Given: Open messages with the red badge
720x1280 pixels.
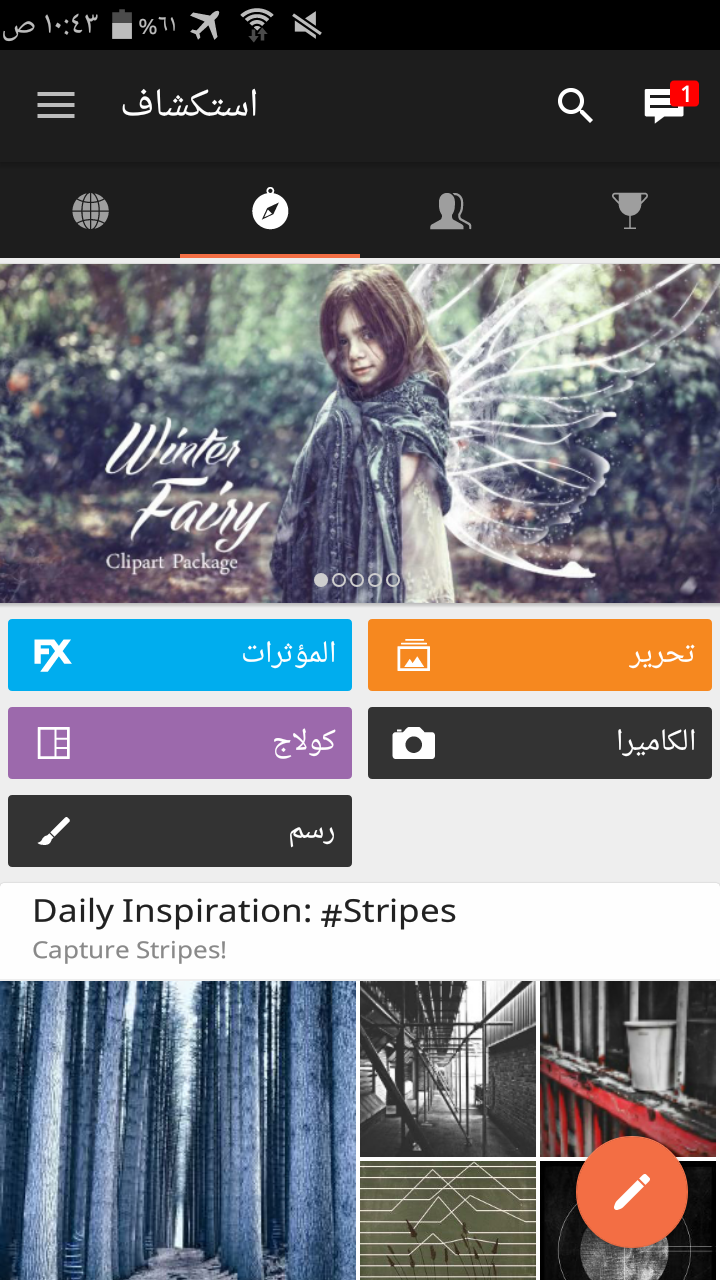Looking at the screenshot, I should pyautogui.click(x=667, y=104).
